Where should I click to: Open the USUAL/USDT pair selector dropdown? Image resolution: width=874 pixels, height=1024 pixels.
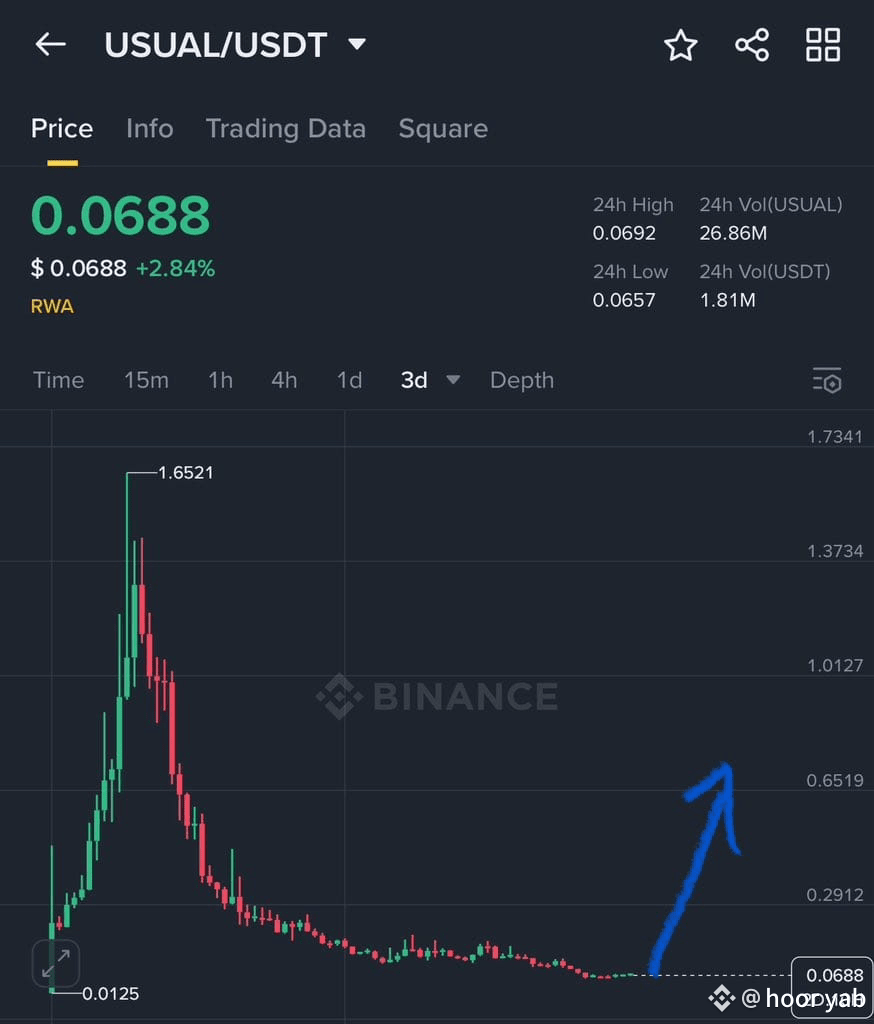[x=357, y=44]
